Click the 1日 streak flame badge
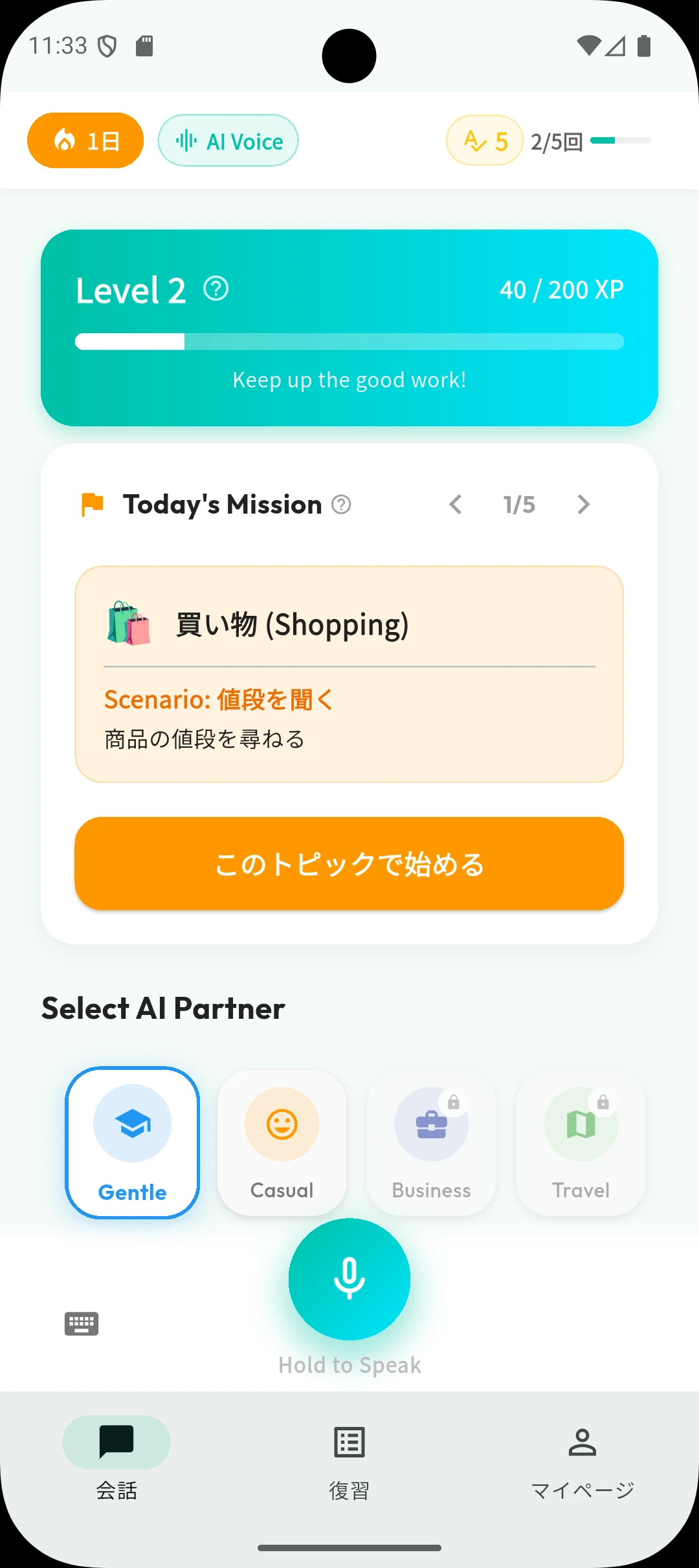The width and height of the screenshot is (699, 1568). point(85,140)
